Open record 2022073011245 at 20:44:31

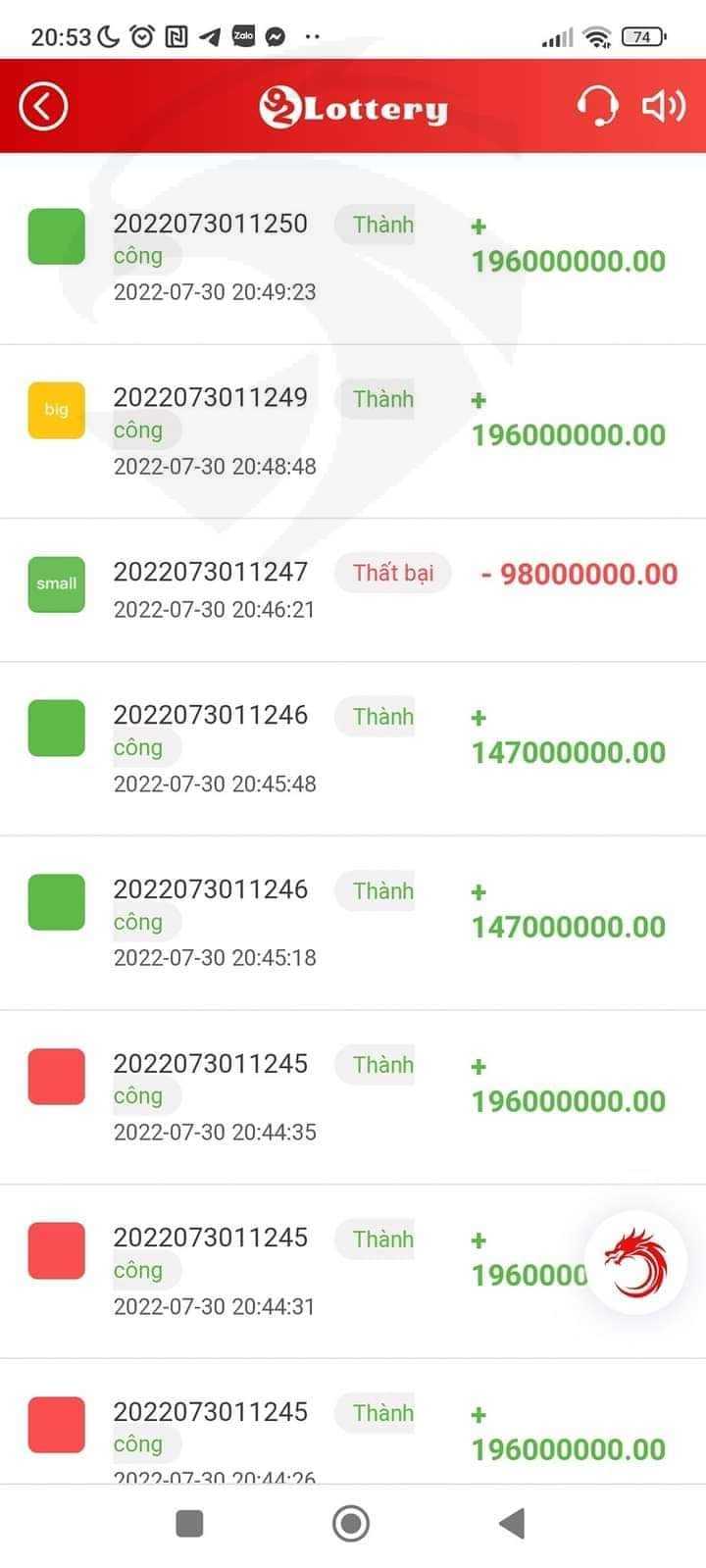pyautogui.click(x=294, y=1271)
